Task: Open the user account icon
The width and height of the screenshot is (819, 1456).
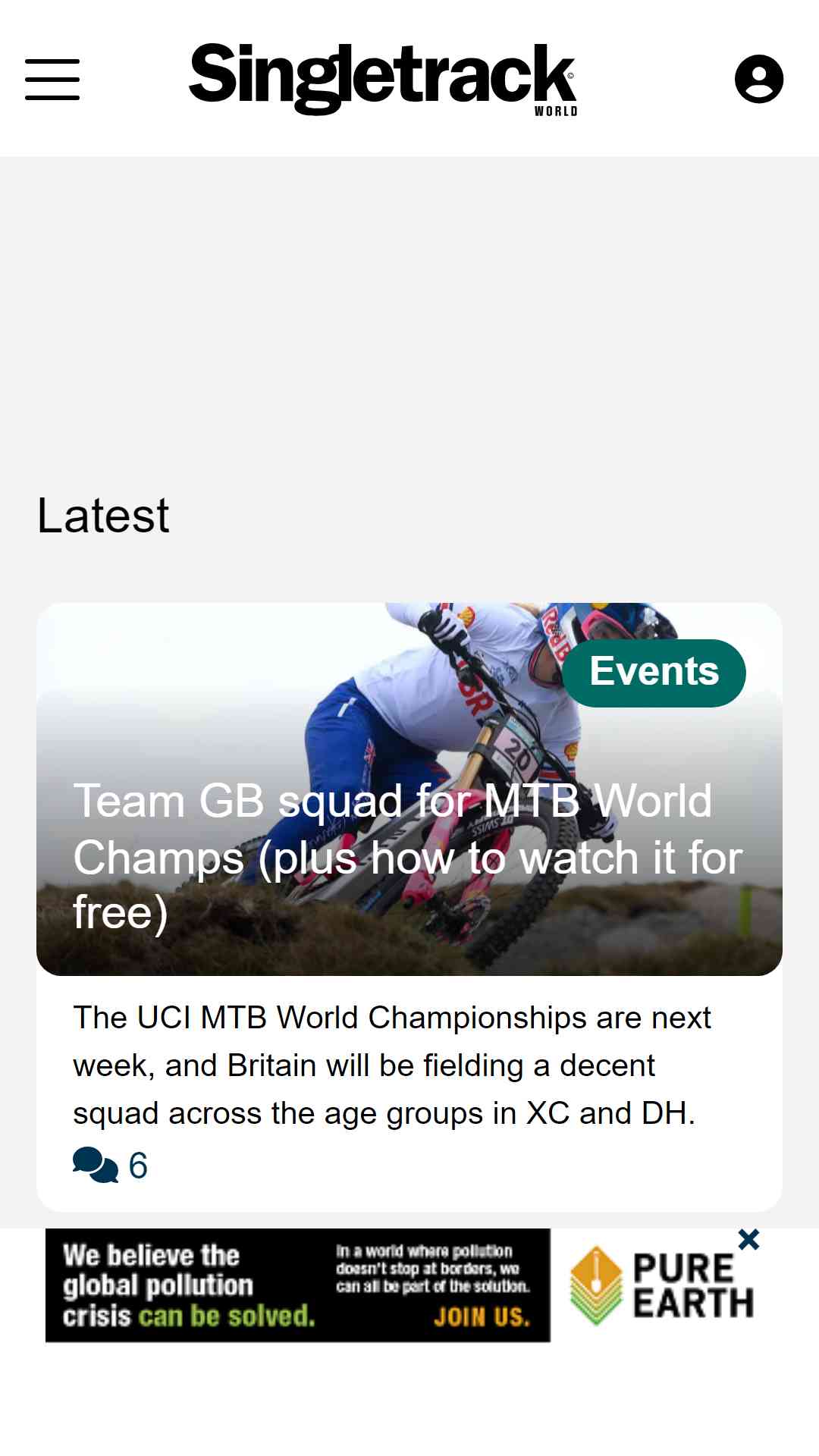Action: click(x=758, y=79)
